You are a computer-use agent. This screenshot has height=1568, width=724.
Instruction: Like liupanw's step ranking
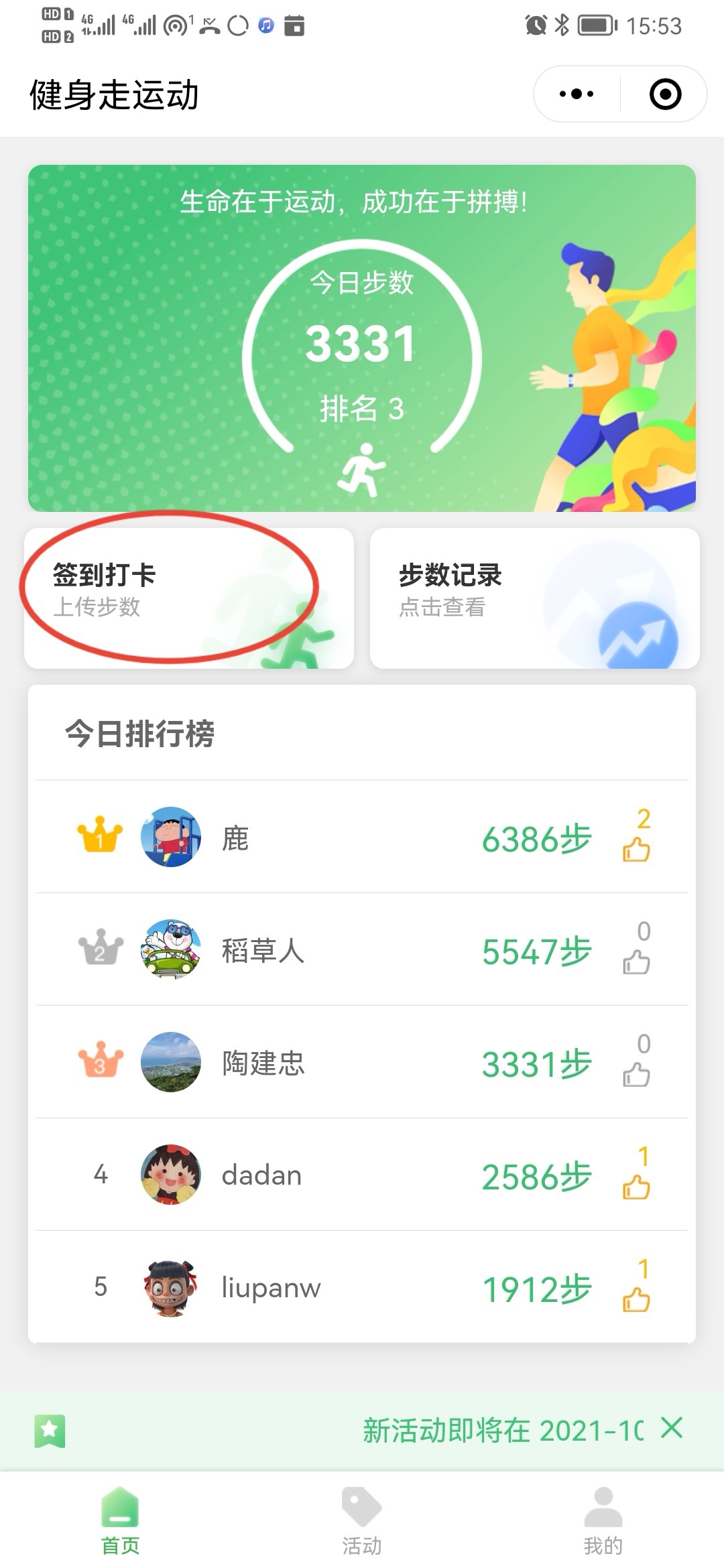click(x=636, y=1300)
